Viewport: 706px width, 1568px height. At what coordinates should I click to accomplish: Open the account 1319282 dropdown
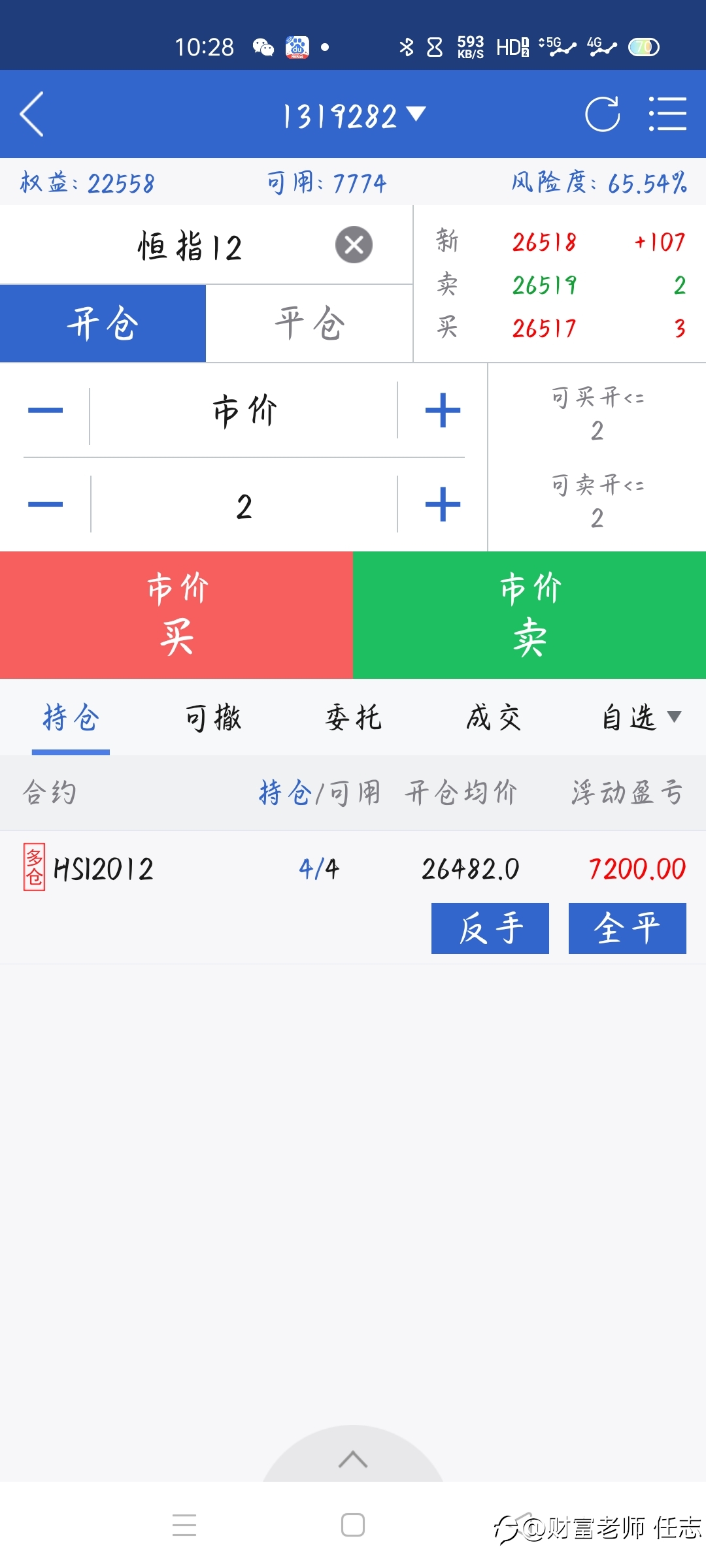tap(354, 116)
